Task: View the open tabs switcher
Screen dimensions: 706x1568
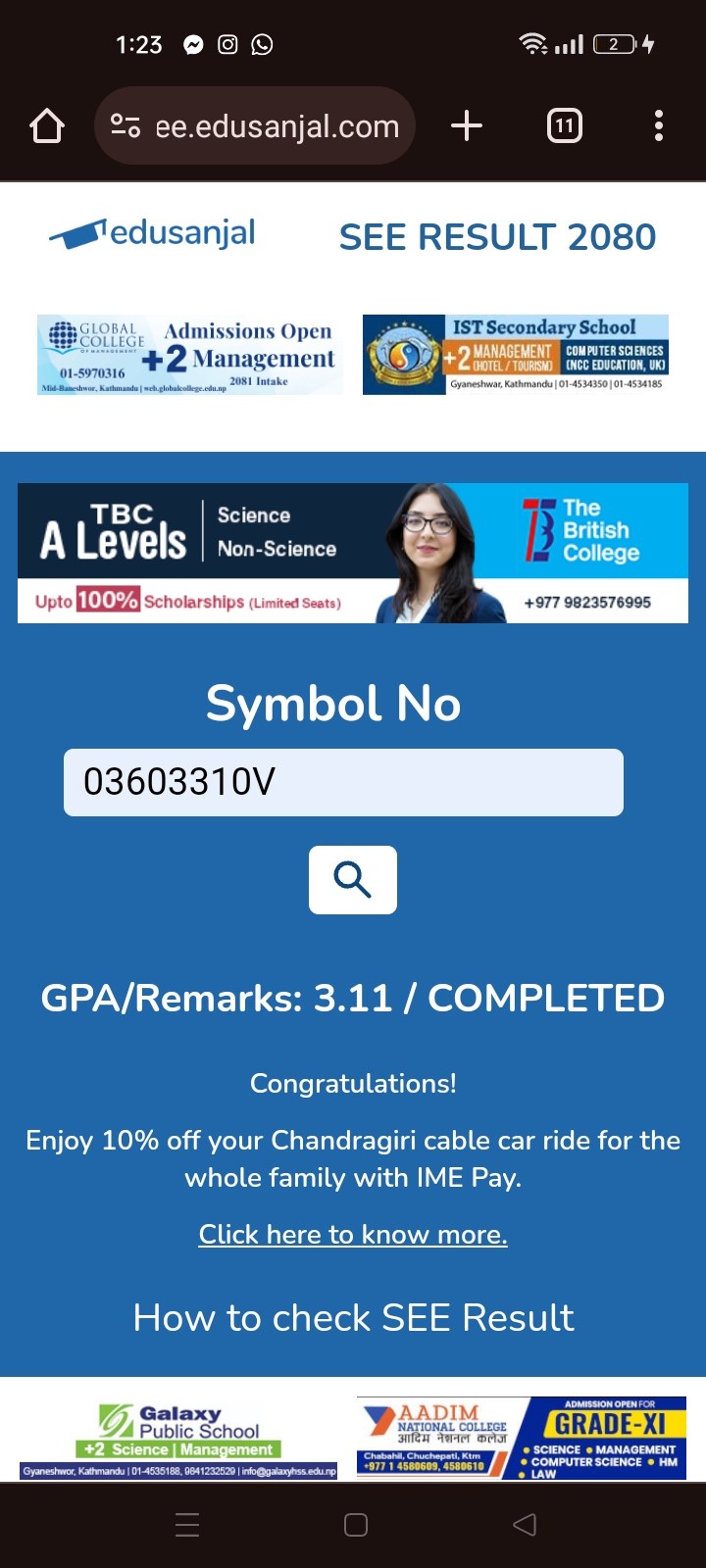Action: tap(564, 126)
